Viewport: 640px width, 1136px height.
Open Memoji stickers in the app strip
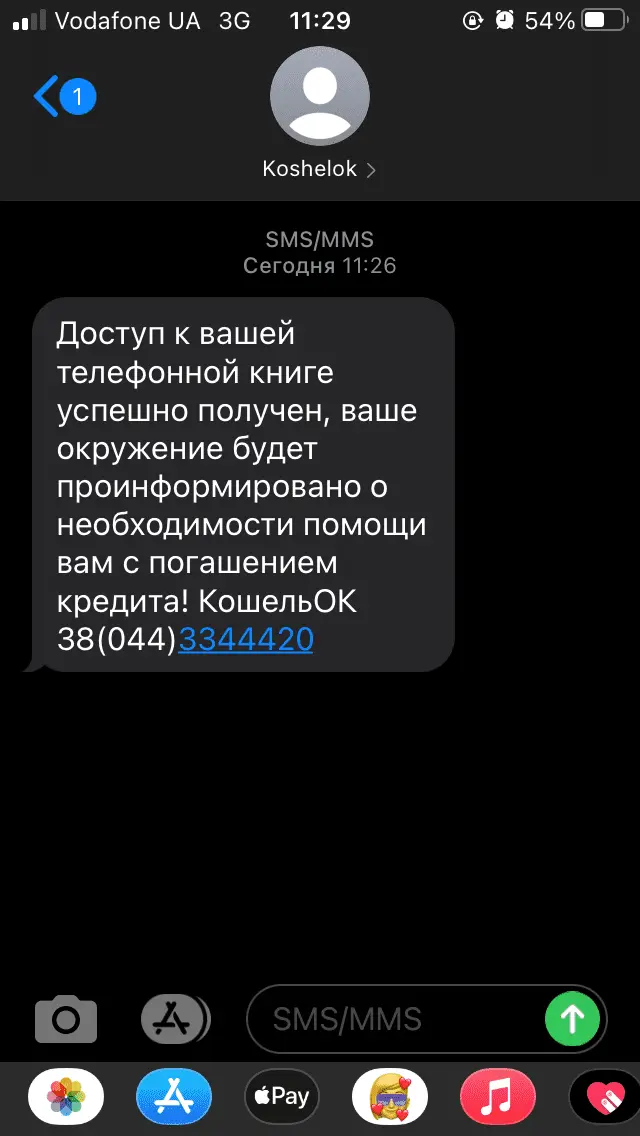click(x=389, y=1097)
